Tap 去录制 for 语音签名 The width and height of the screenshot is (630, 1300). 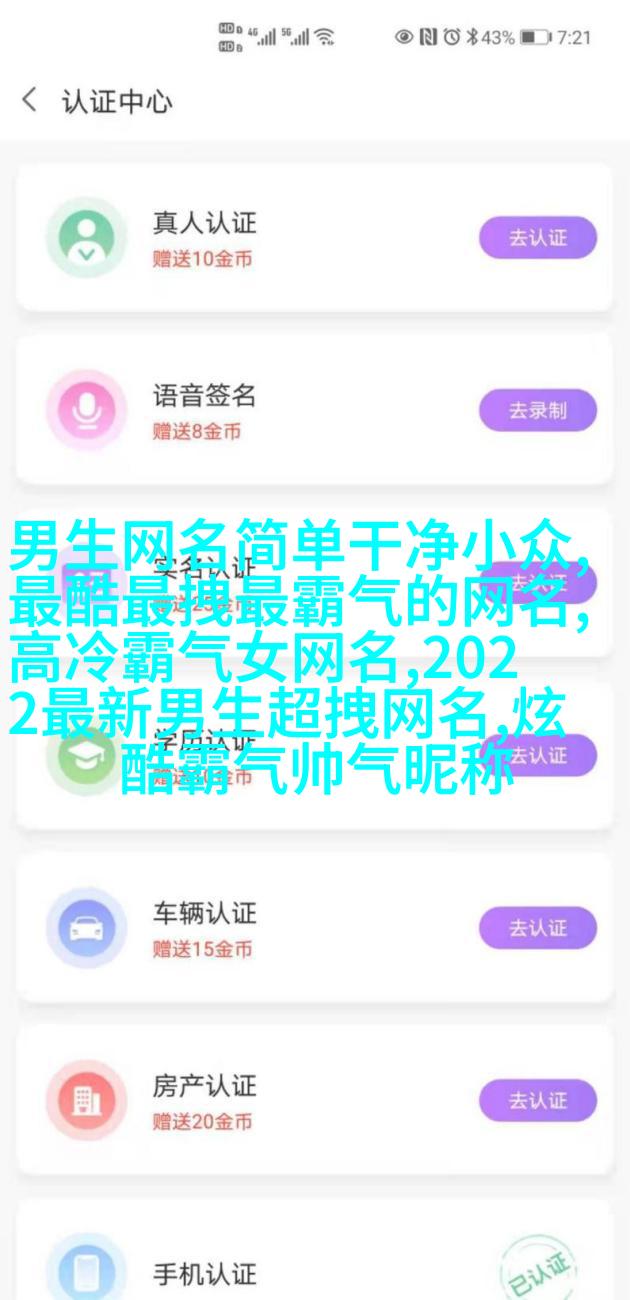coord(537,410)
